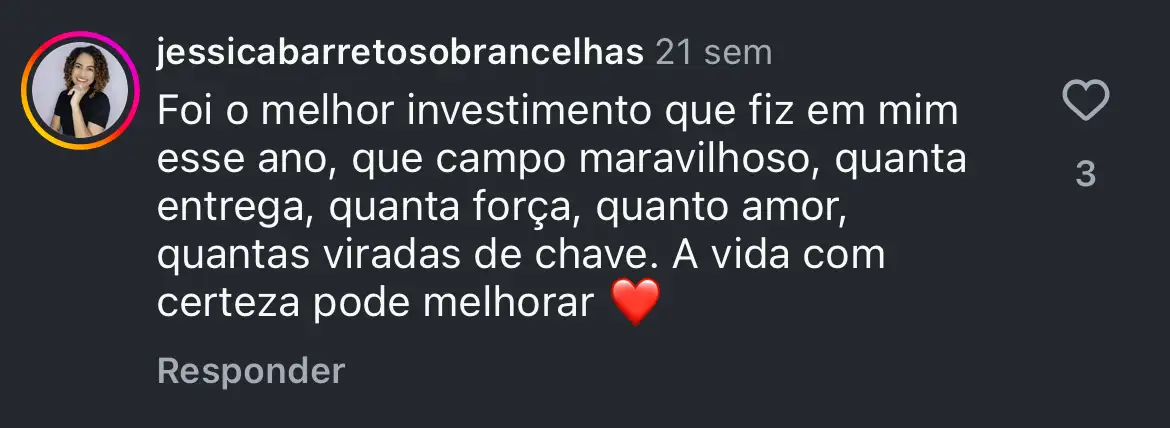
Task: Tap Responder under the comment
Action: coord(251,371)
